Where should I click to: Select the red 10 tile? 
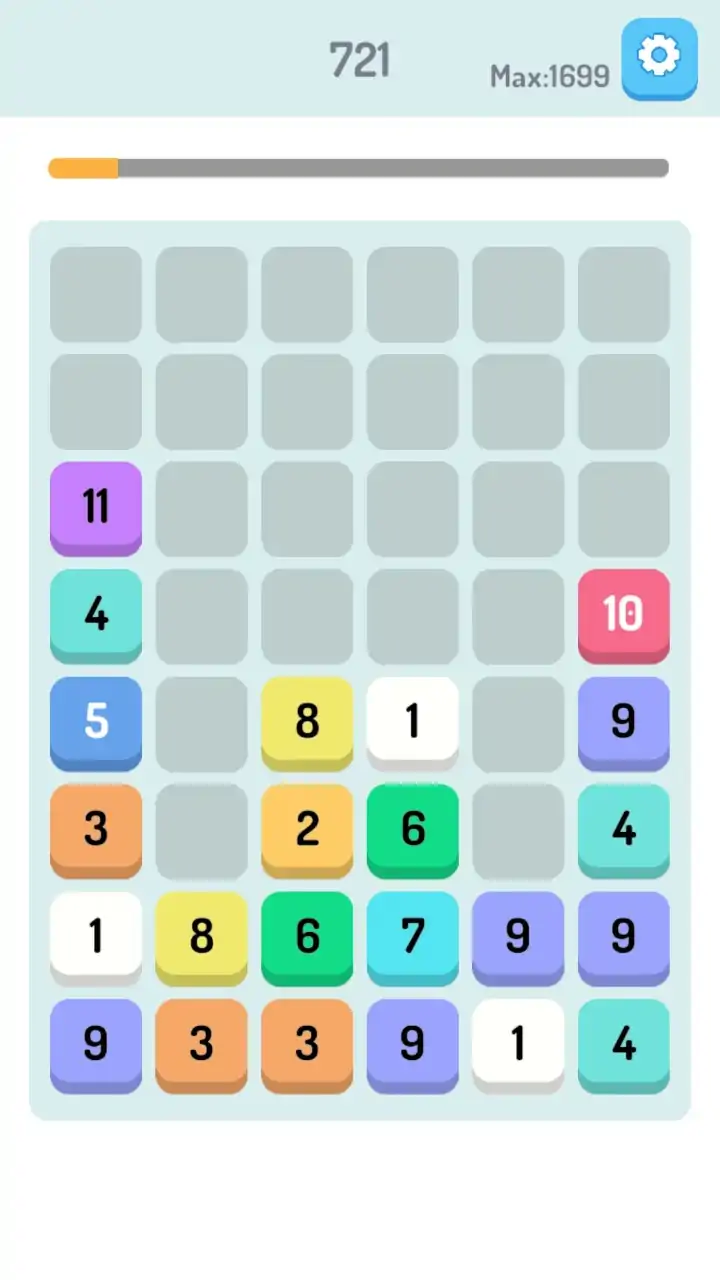623,613
